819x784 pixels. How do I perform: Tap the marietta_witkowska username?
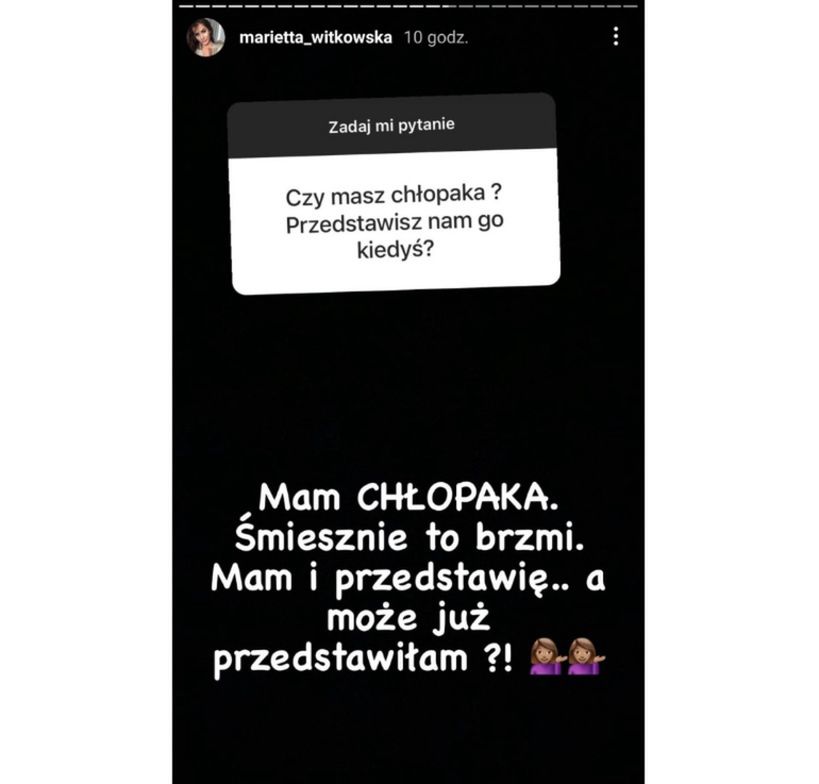tap(314, 38)
